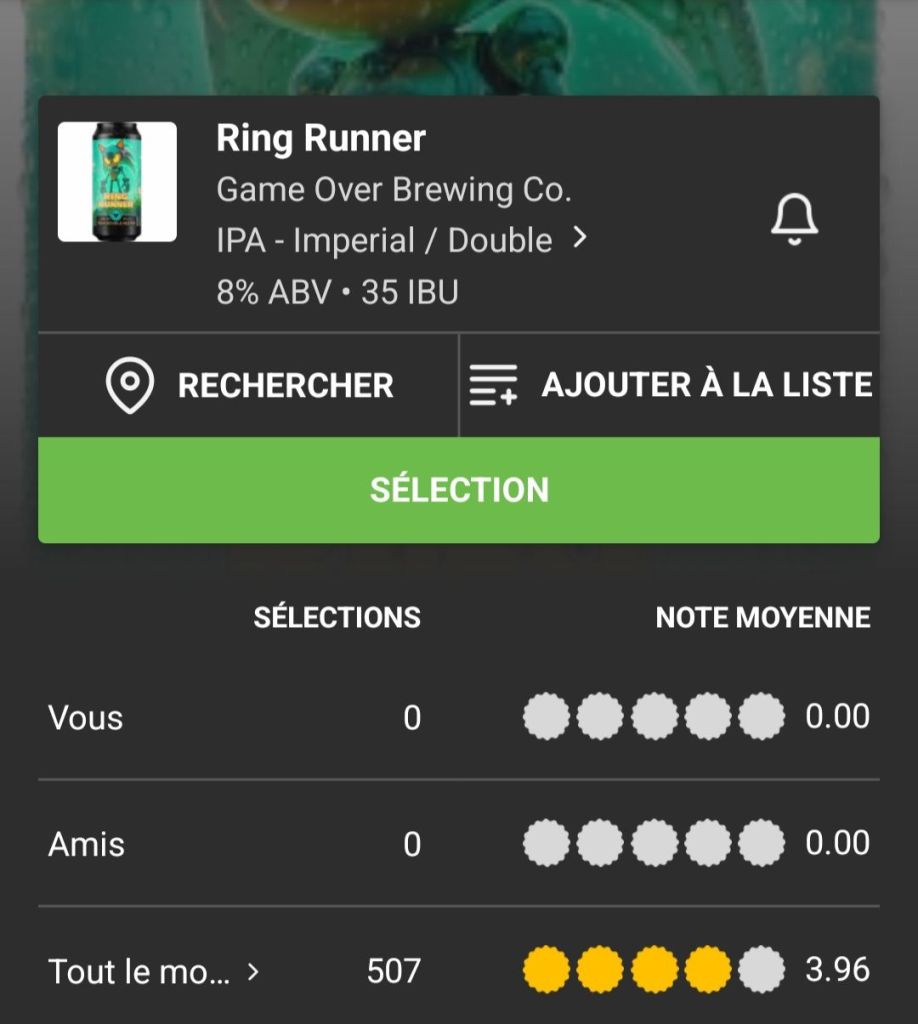
Task: Open the IPA - Imperial / Double style
Action: 401,240
